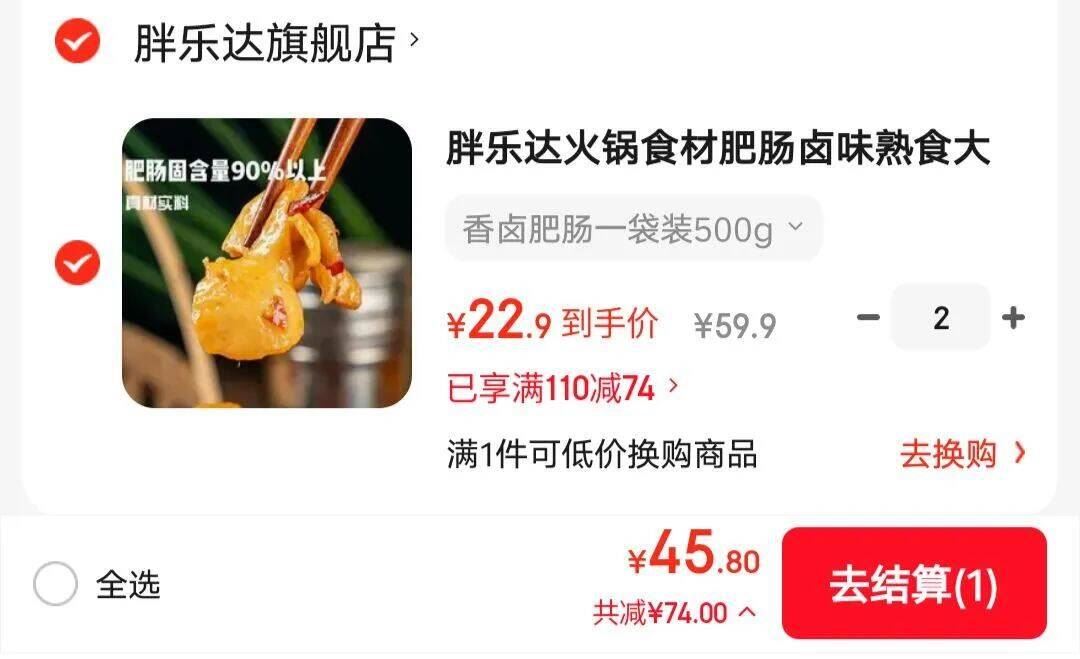1080x659 pixels.
Task: Open the 肥肠 product image
Action: (x=267, y=263)
